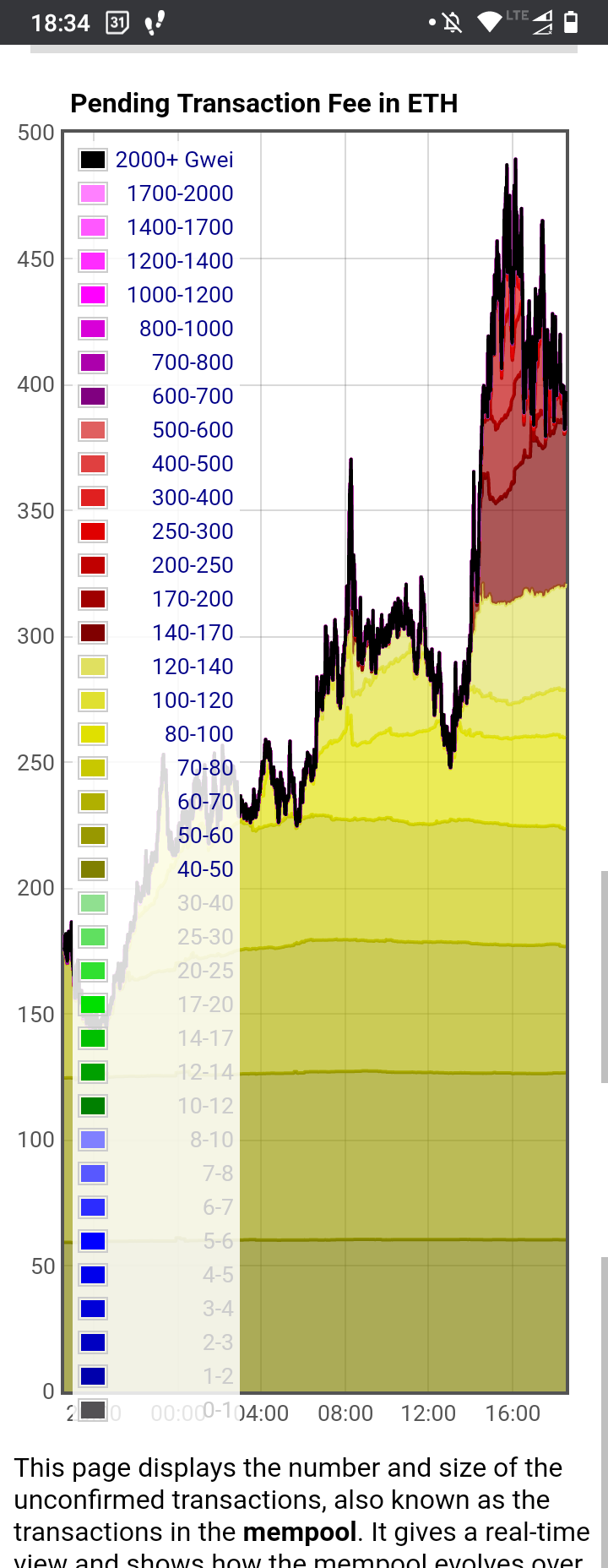Select the 300-400 legend entry
This screenshot has width=608, height=1568.
(156, 498)
